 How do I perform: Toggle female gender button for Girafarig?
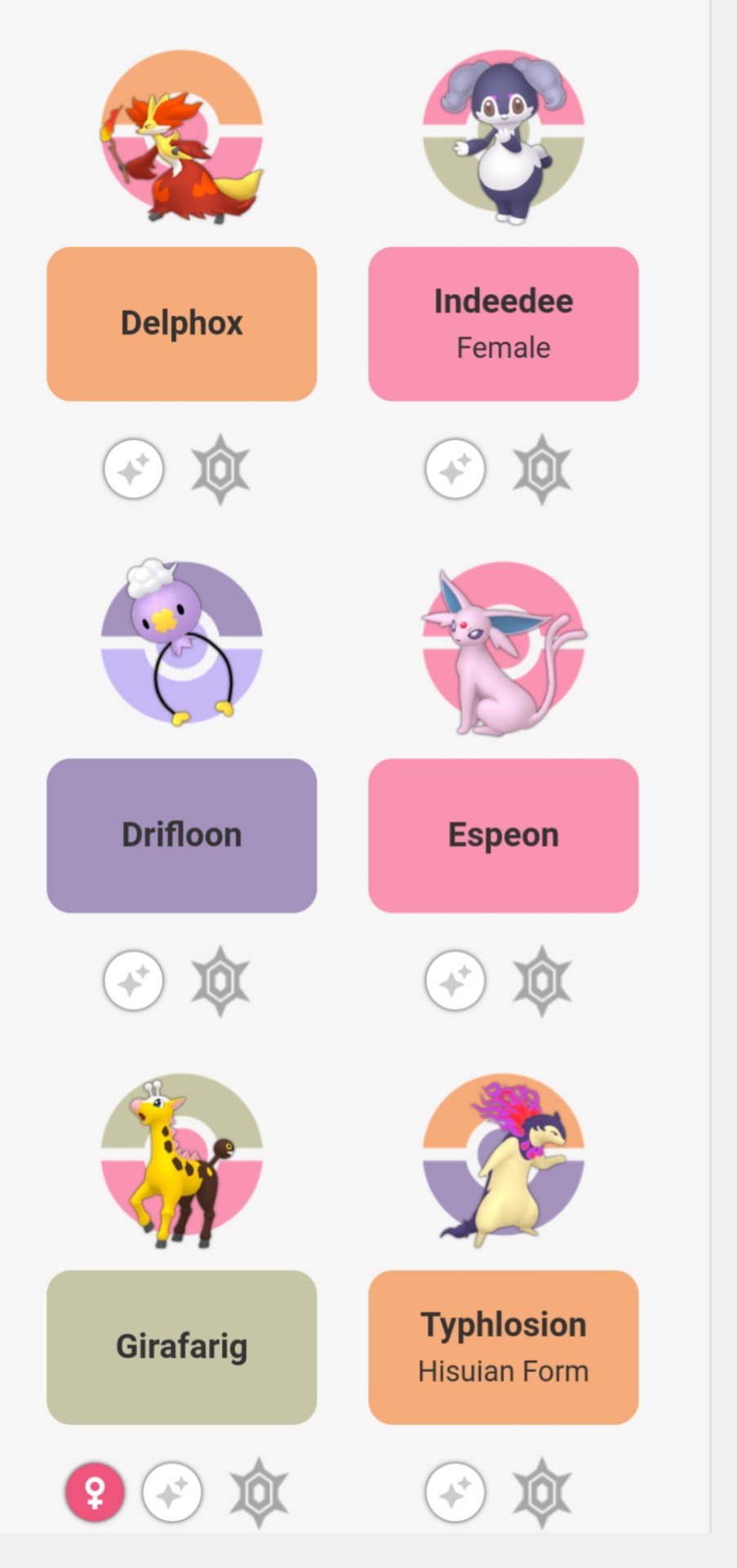(x=95, y=1492)
